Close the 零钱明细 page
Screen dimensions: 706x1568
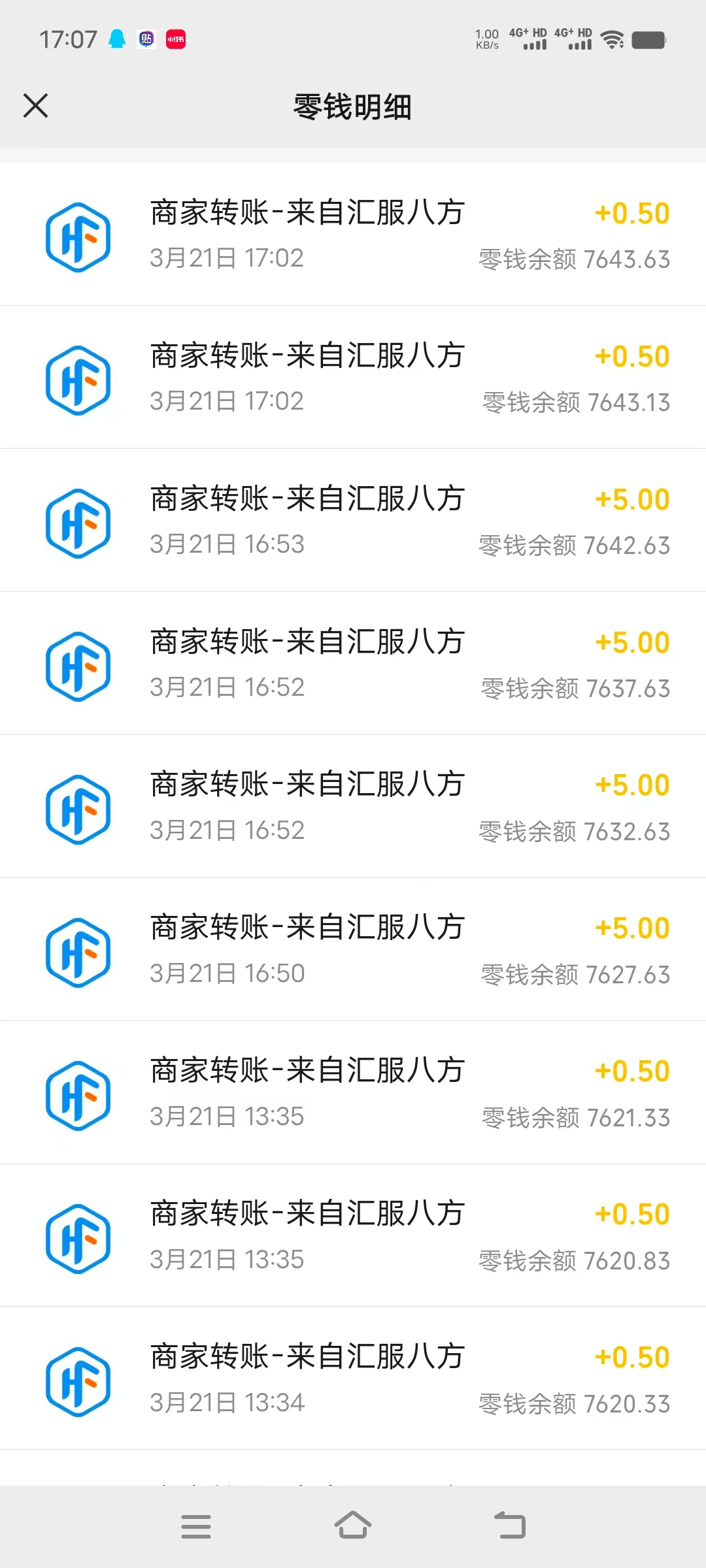36,105
